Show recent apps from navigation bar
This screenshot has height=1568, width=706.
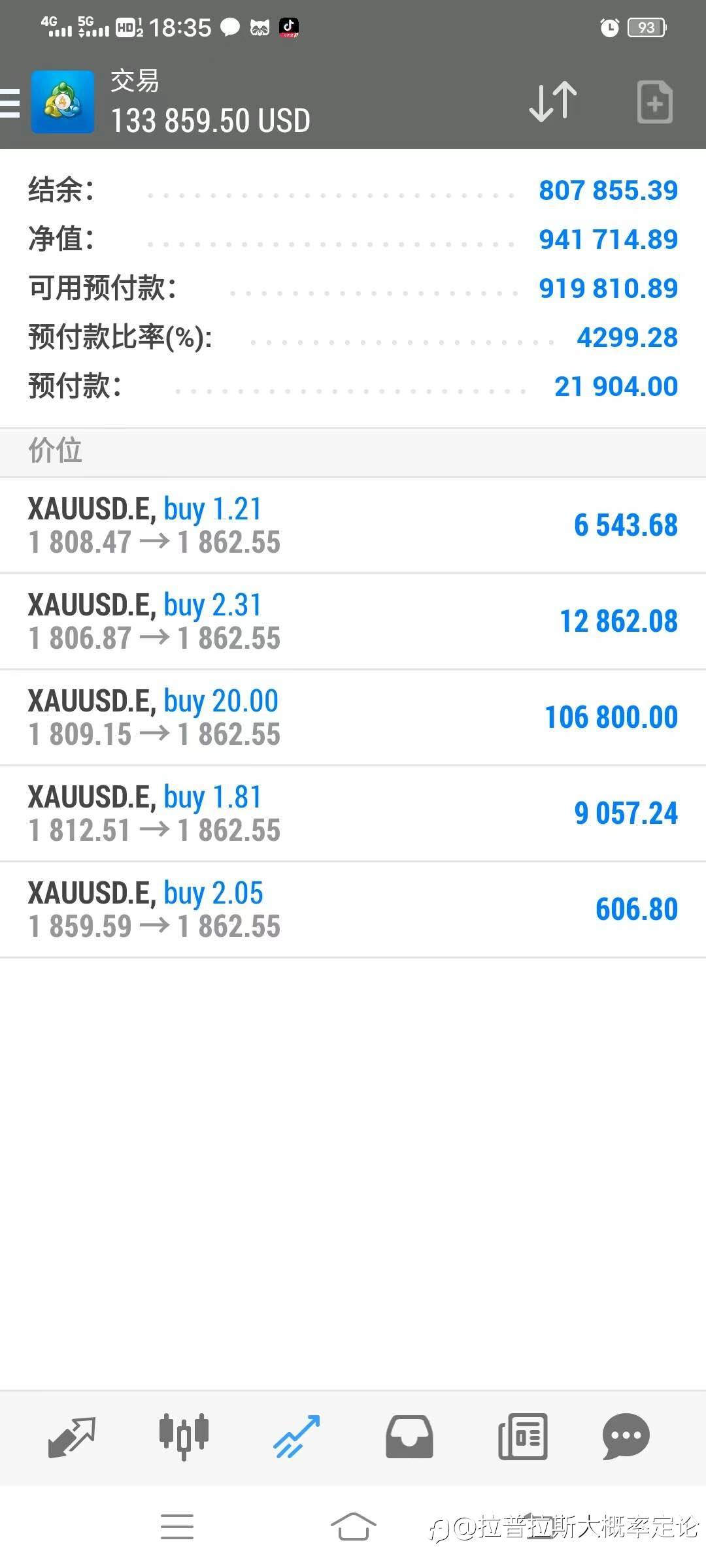(x=177, y=1527)
